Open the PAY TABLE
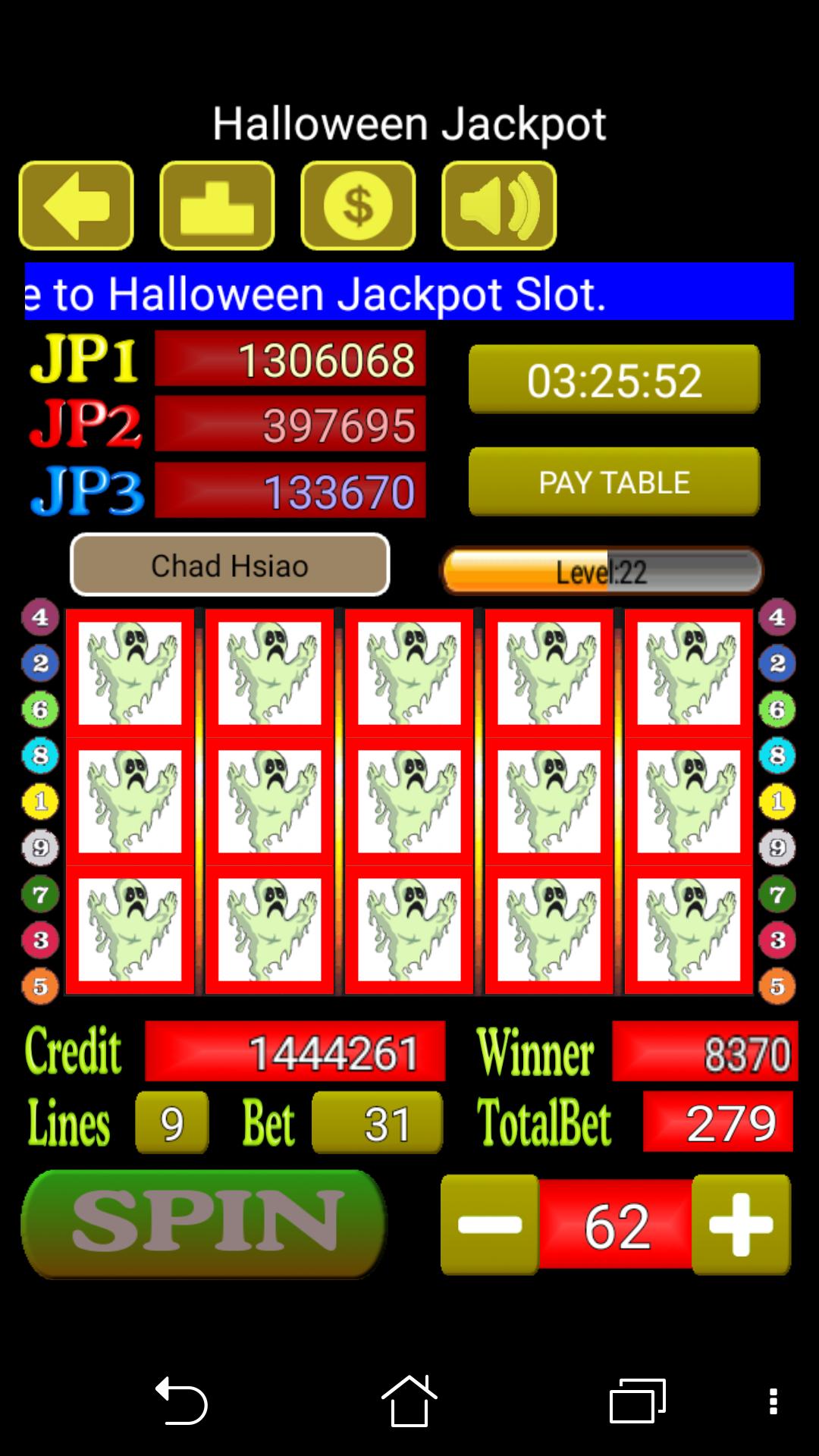 (614, 482)
